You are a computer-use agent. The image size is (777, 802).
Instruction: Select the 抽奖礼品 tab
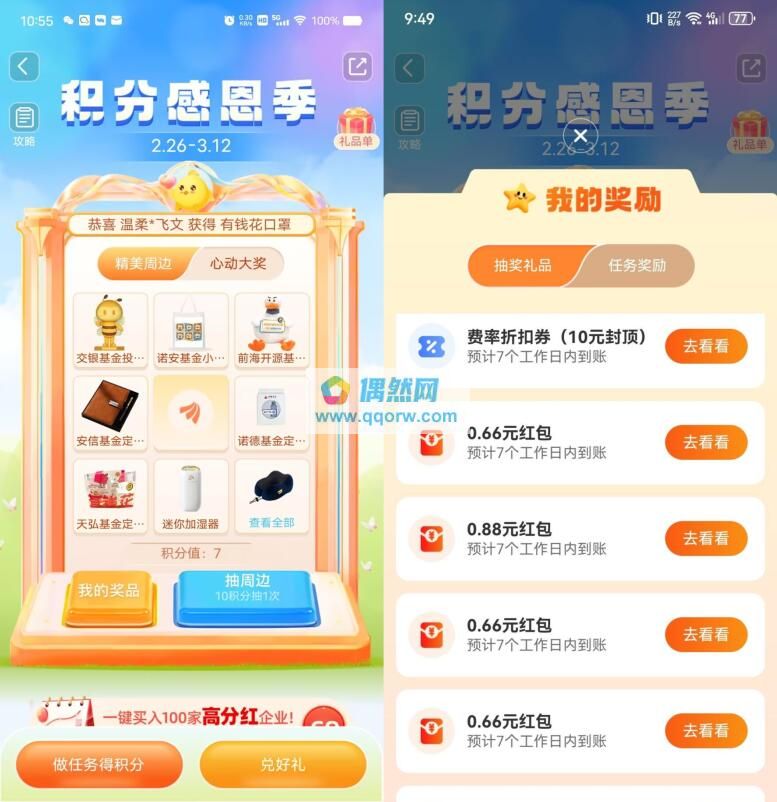click(x=523, y=265)
